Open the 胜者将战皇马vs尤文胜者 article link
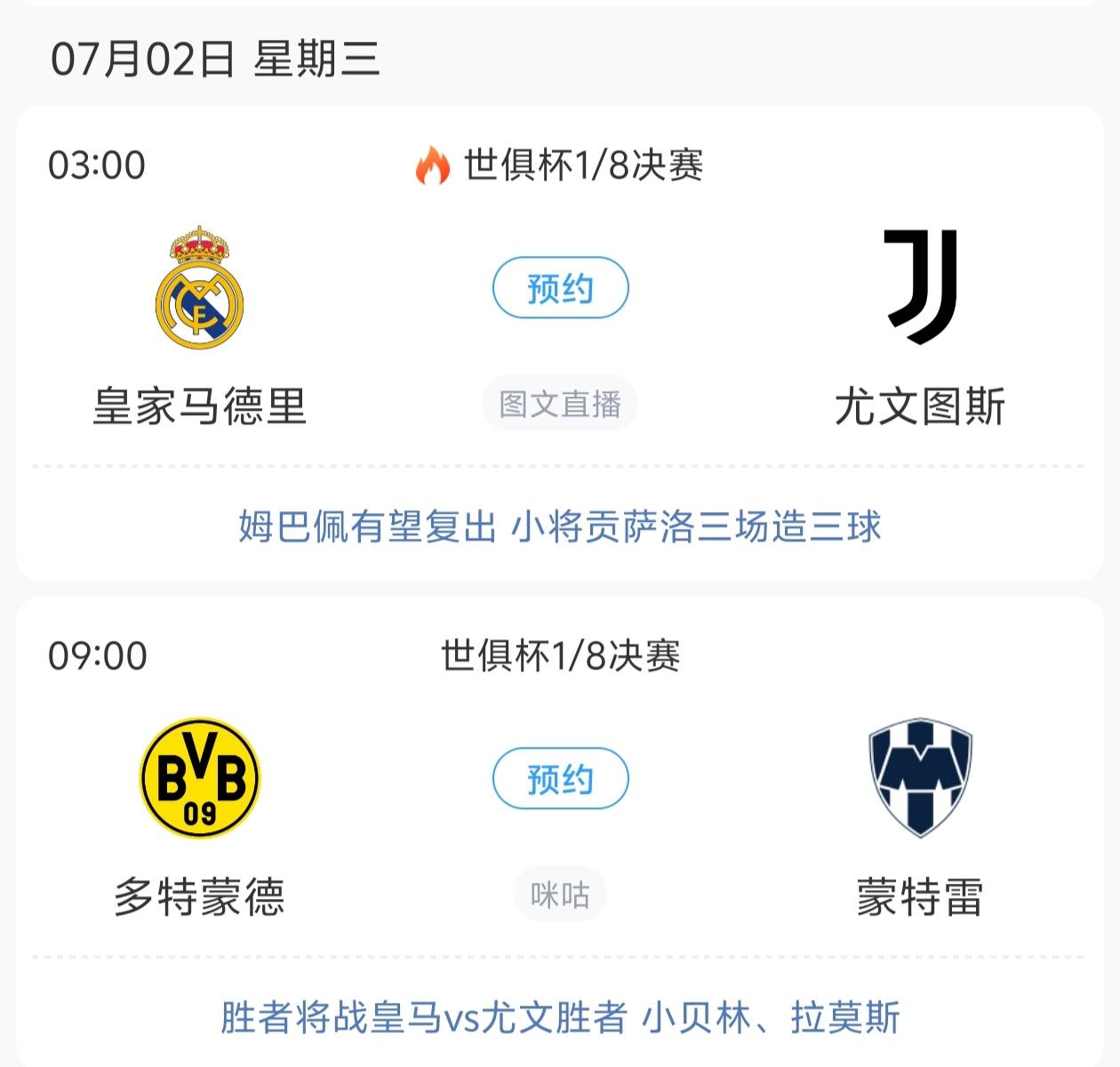 tap(560, 1017)
